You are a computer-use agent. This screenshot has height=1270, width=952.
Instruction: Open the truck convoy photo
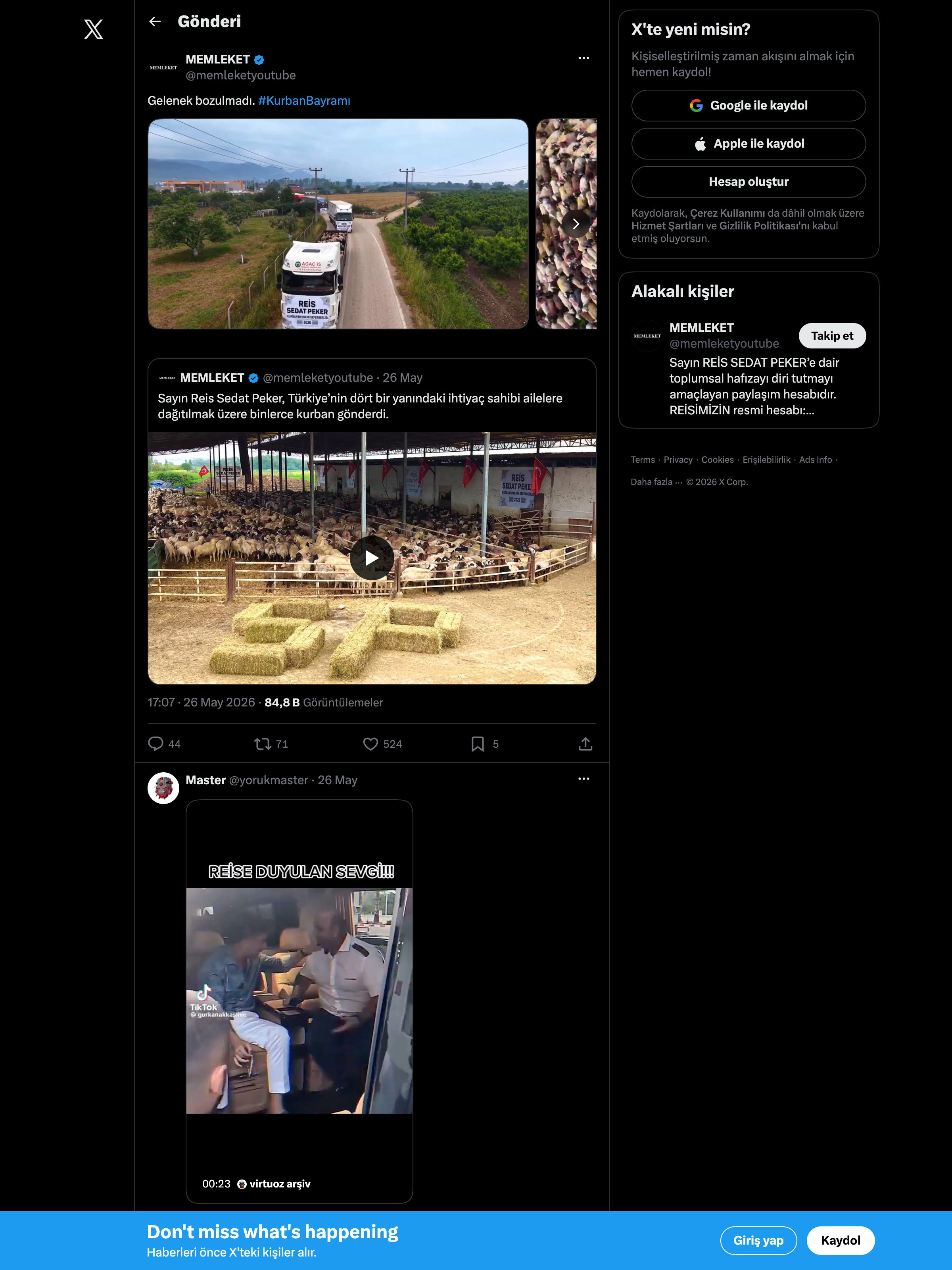(338, 224)
